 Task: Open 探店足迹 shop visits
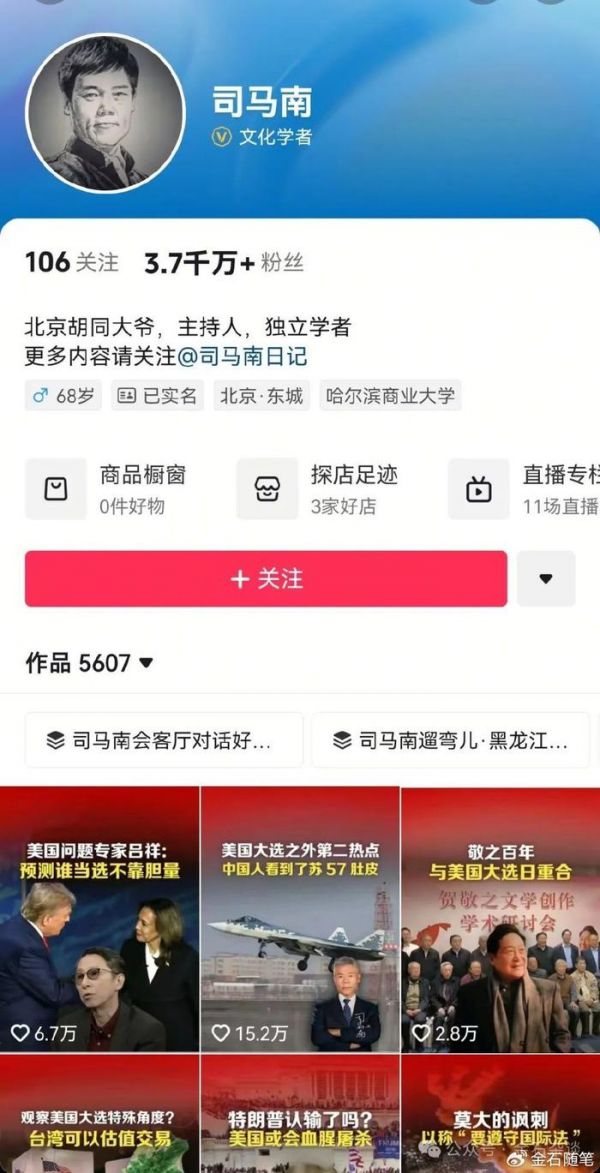click(320, 488)
